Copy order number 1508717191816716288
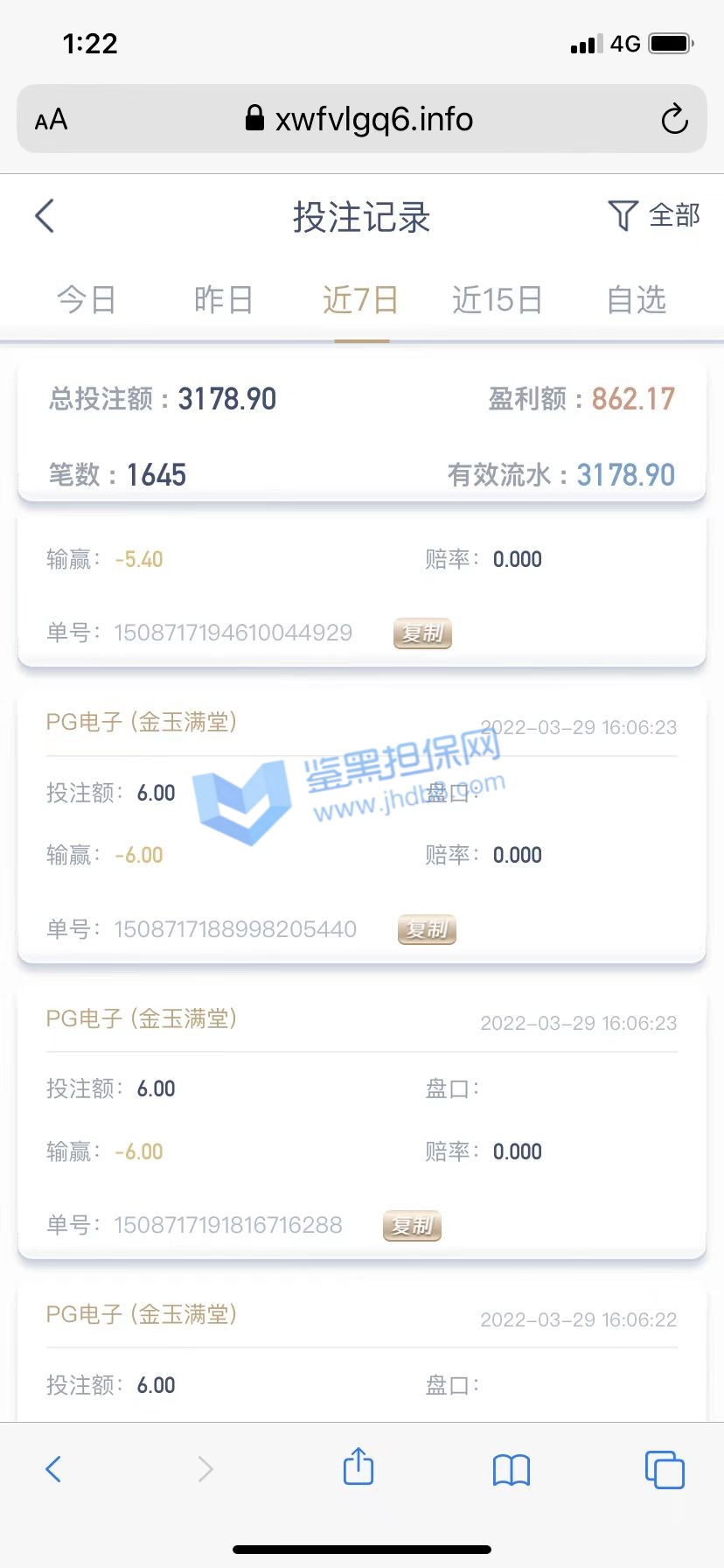 coord(412,1226)
